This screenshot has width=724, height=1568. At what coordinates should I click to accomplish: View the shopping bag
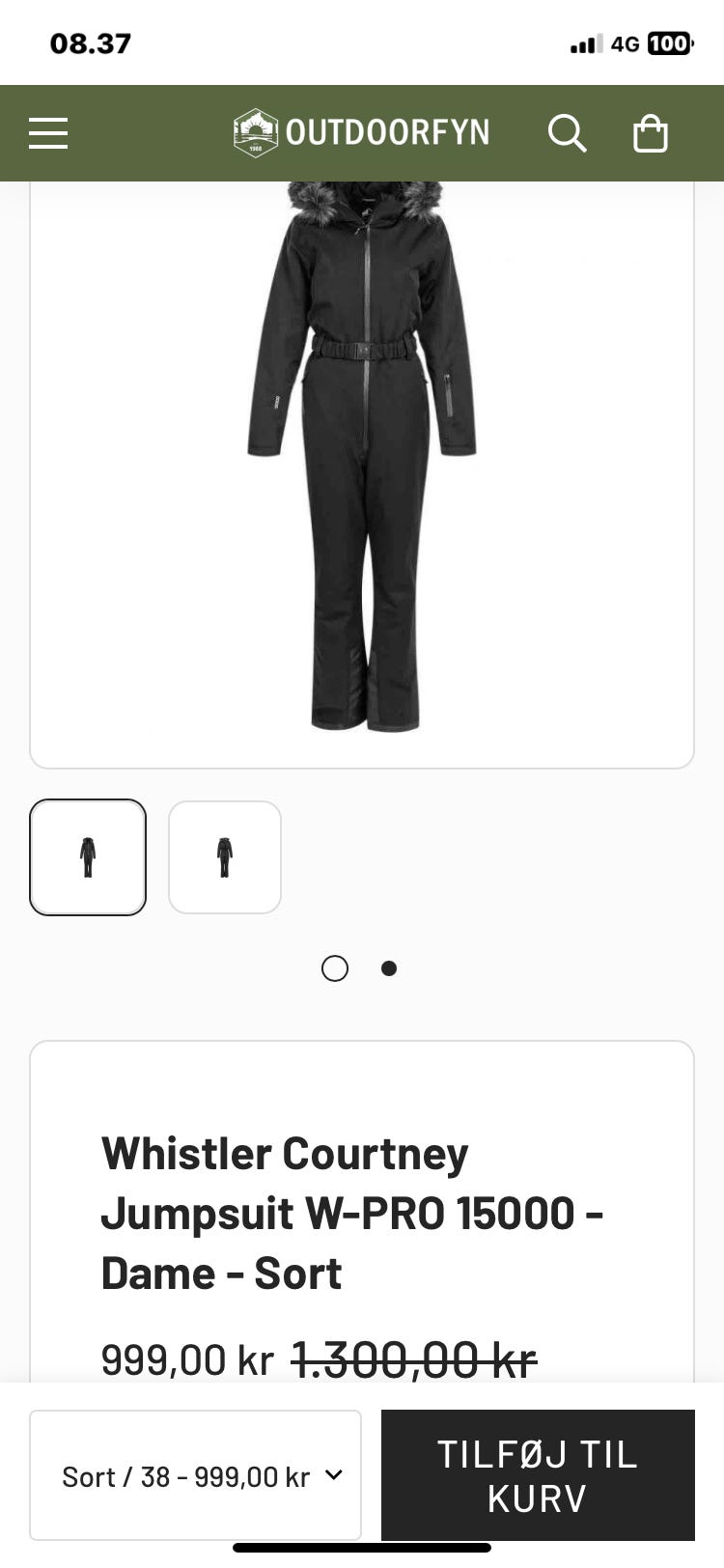(x=650, y=133)
